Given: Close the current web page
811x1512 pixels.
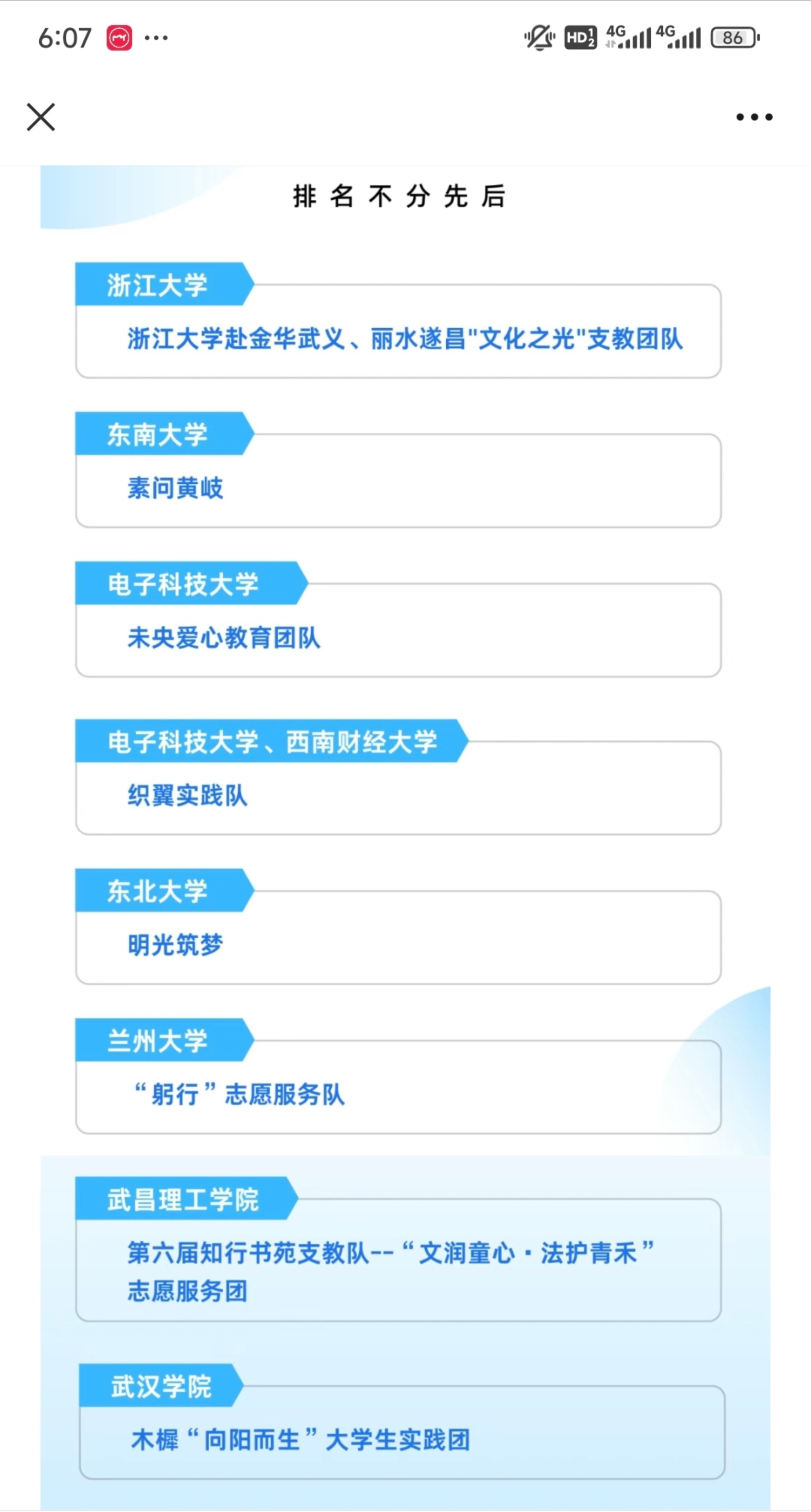Looking at the screenshot, I should [x=41, y=117].
